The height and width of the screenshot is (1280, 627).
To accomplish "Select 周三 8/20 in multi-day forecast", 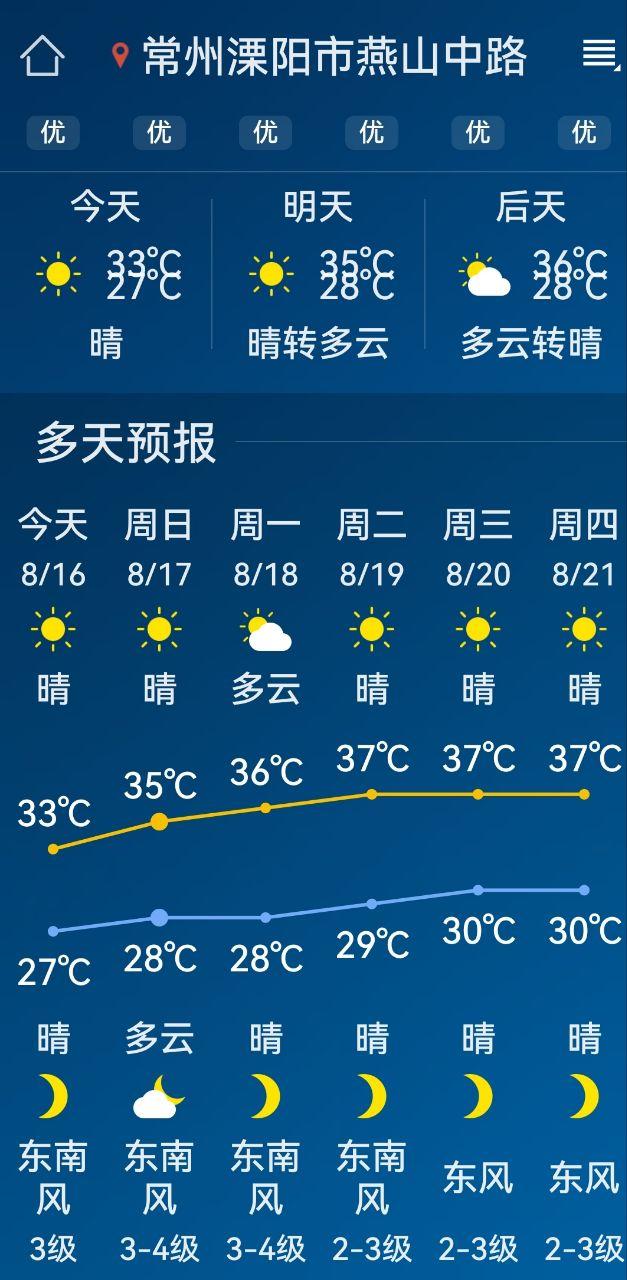I will (478, 600).
